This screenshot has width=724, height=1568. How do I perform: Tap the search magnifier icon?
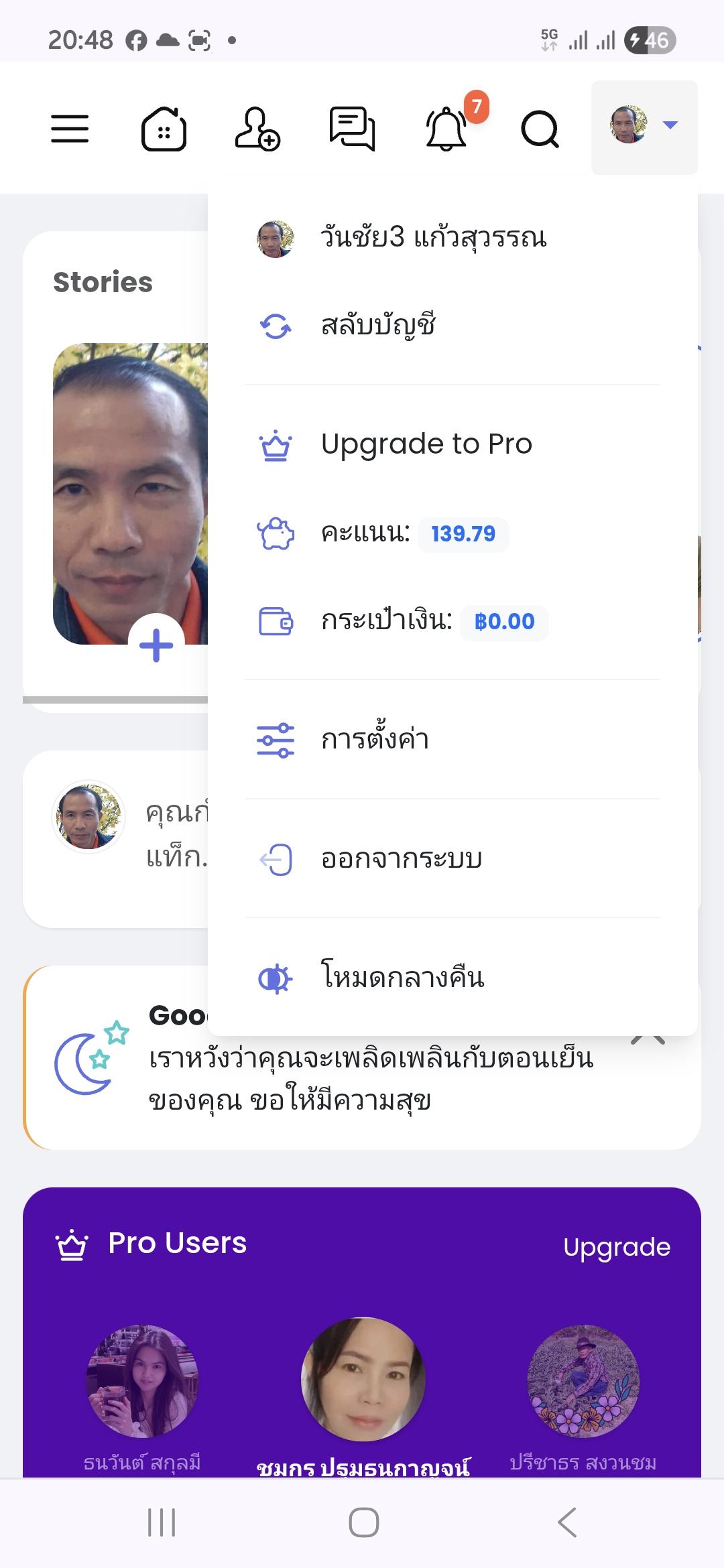[x=540, y=128]
